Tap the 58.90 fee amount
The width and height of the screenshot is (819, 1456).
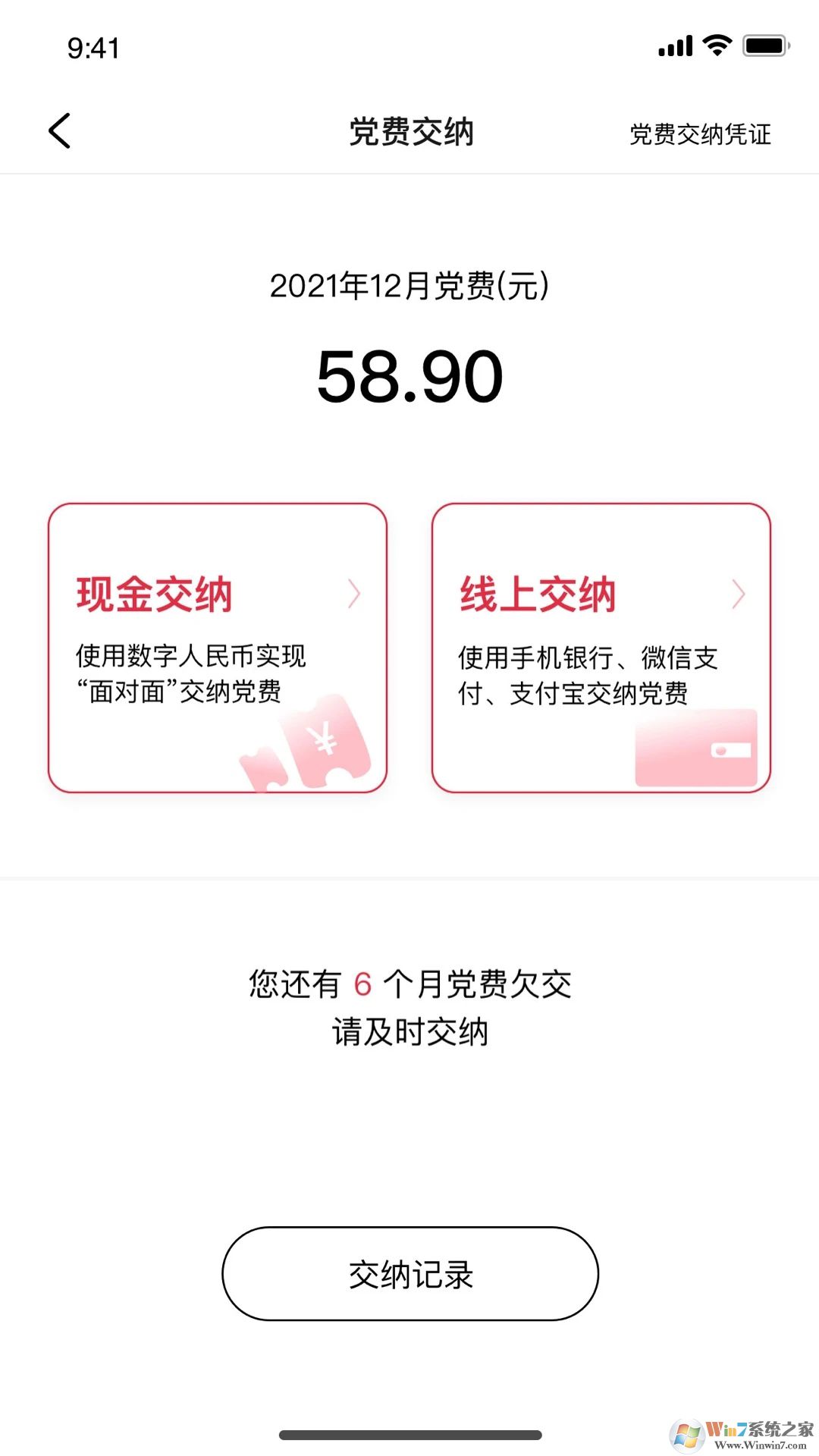click(409, 377)
